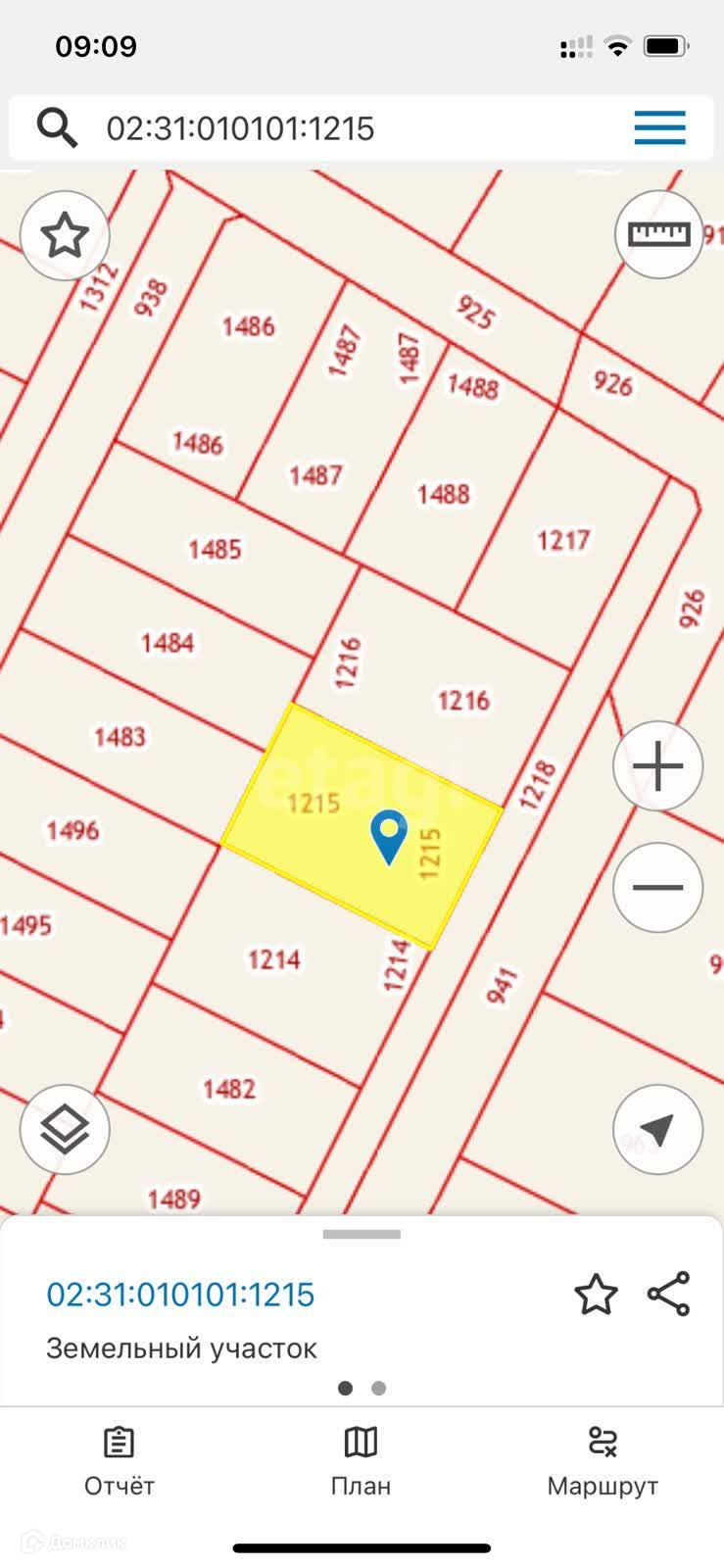Switch to the План tab
Image resolution: width=724 pixels, height=1568 pixels.
(361, 1460)
